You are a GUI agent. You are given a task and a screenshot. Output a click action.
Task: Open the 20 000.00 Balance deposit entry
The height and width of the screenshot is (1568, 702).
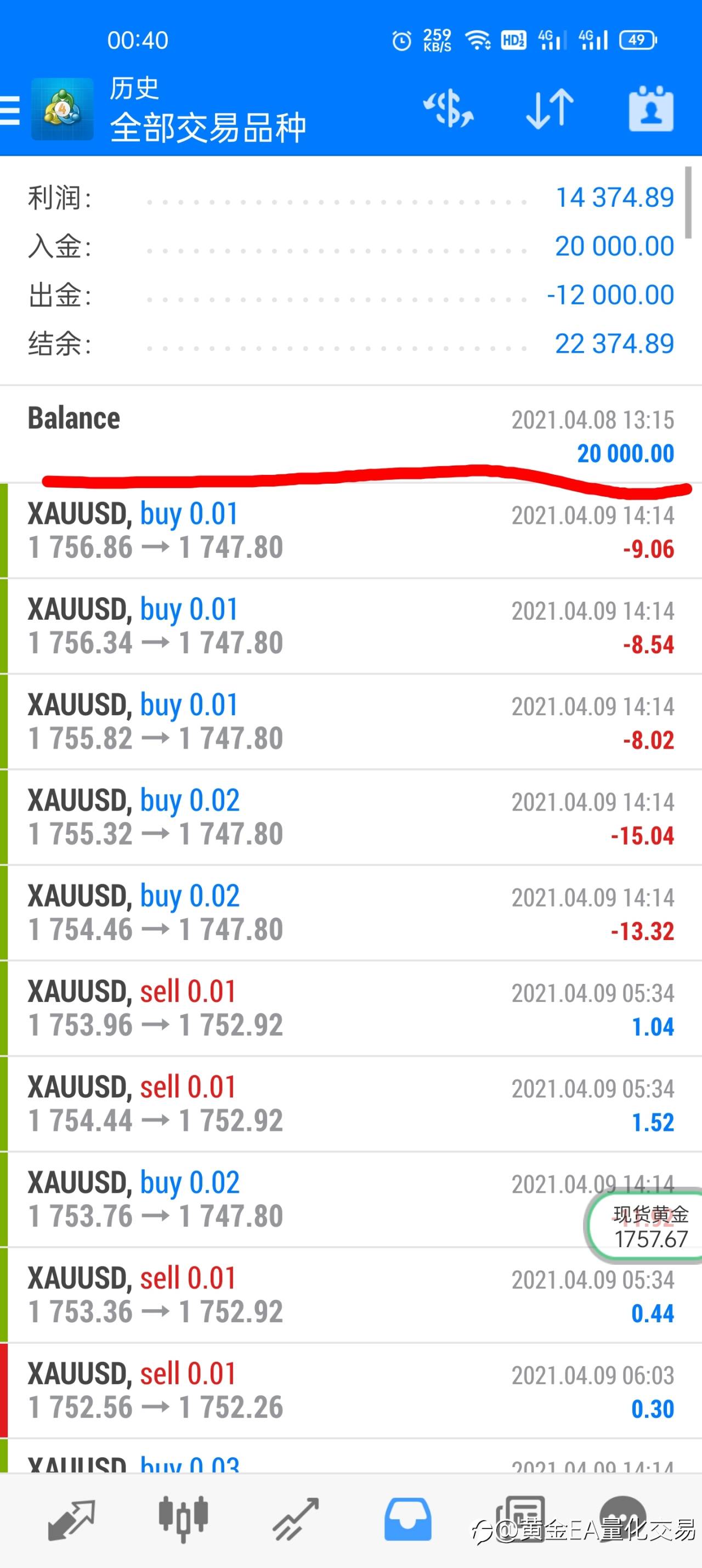click(350, 434)
